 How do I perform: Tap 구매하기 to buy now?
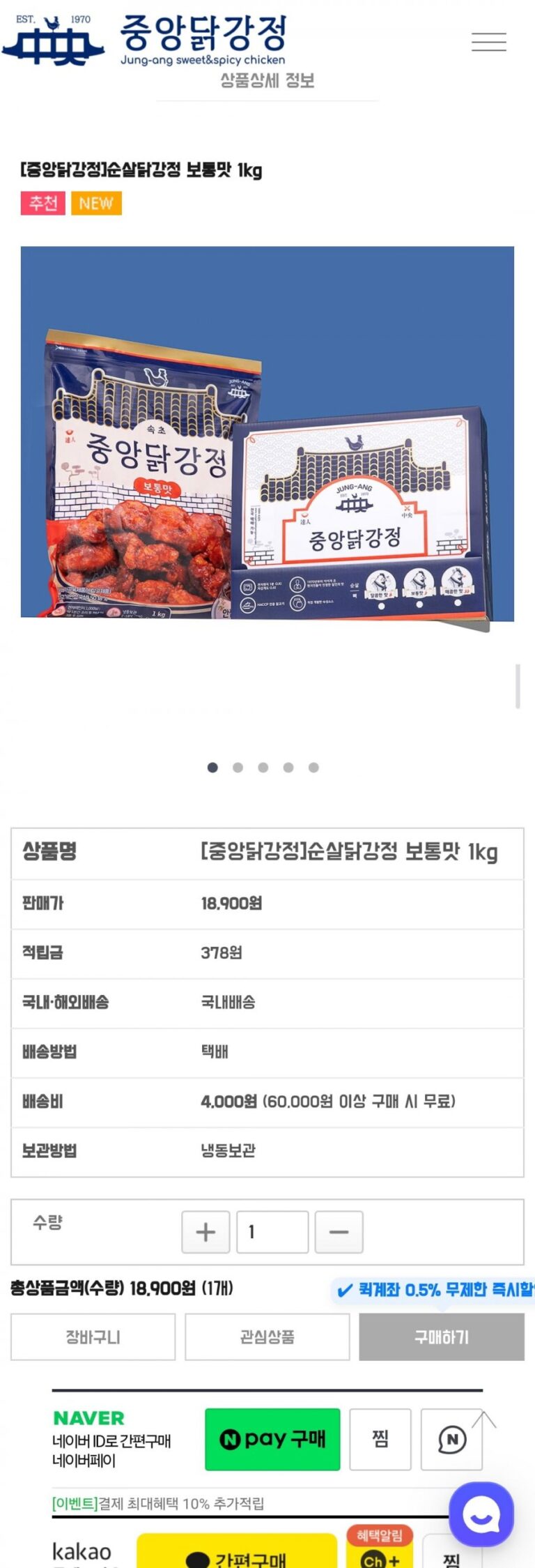click(441, 1337)
